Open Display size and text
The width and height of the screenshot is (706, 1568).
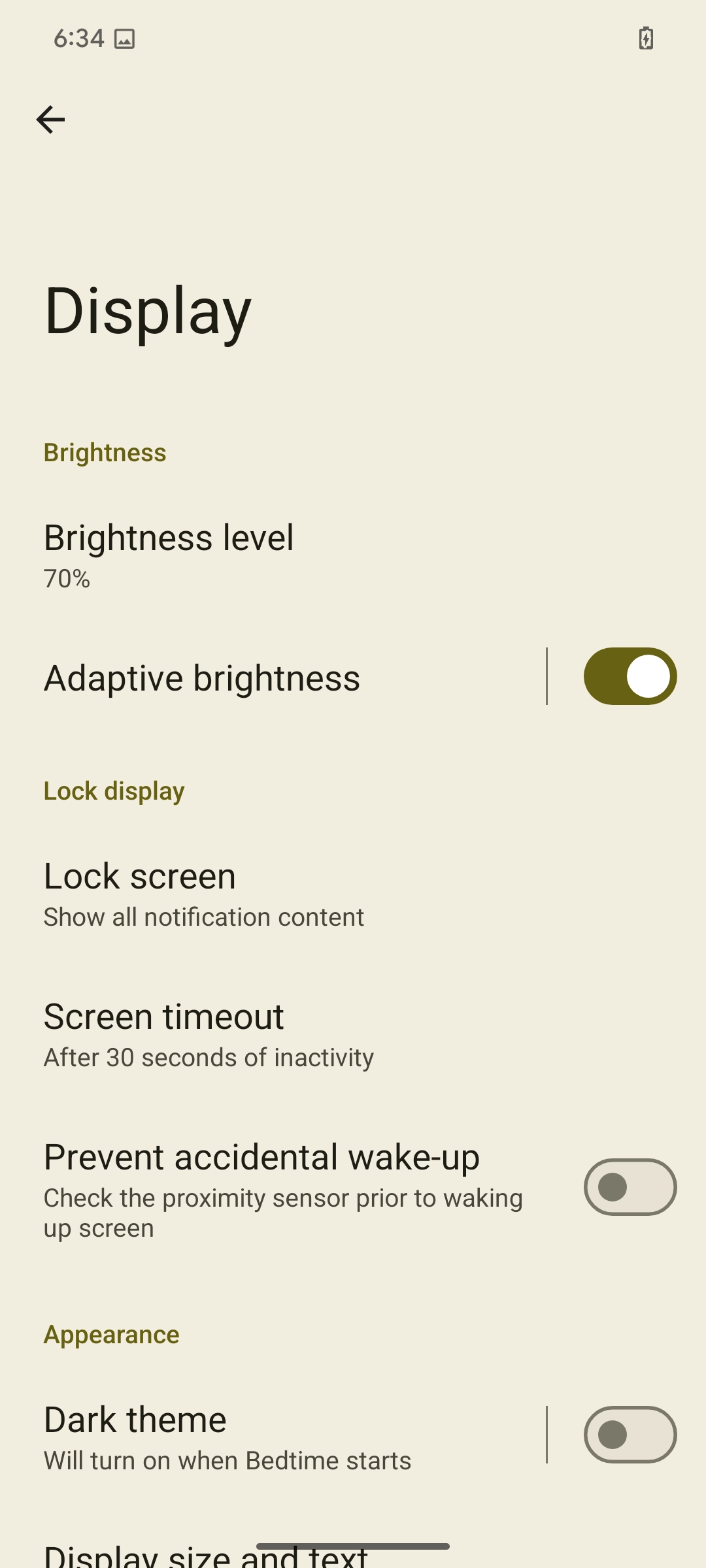(x=206, y=1556)
